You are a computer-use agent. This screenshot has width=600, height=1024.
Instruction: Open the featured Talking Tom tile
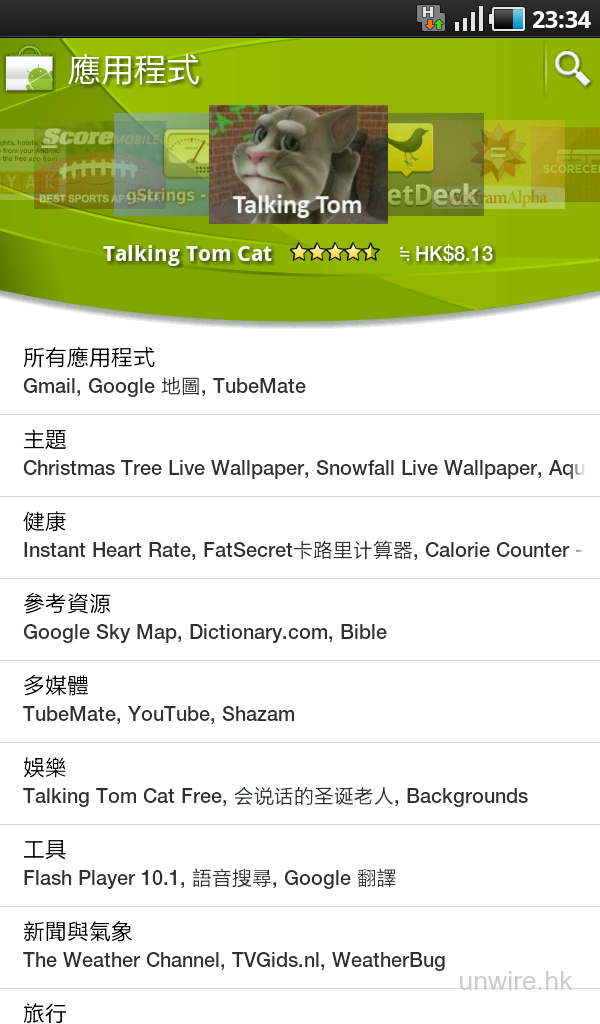click(x=298, y=164)
